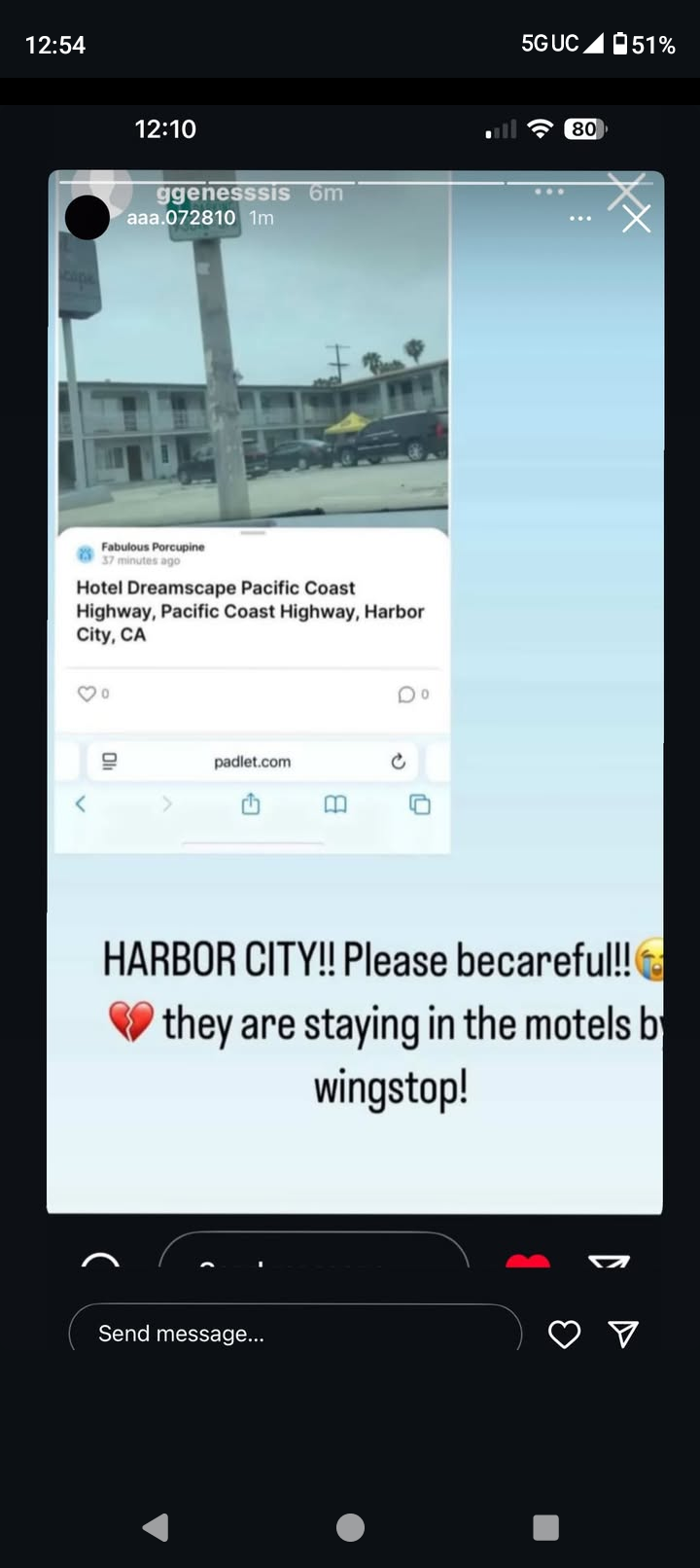
Task: Go to the home screen
Action: (350, 1527)
